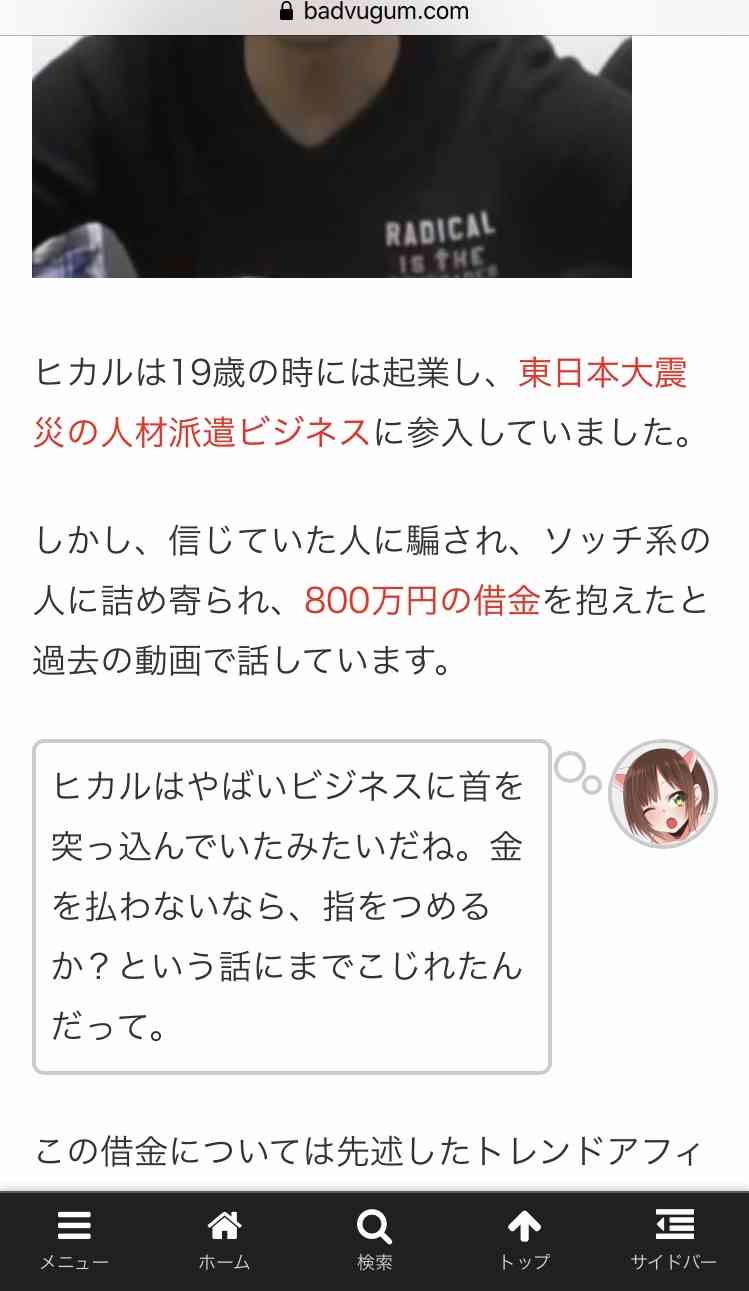Open the メニュー menu button
The width and height of the screenshot is (749, 1291).
coord(75,1241)
